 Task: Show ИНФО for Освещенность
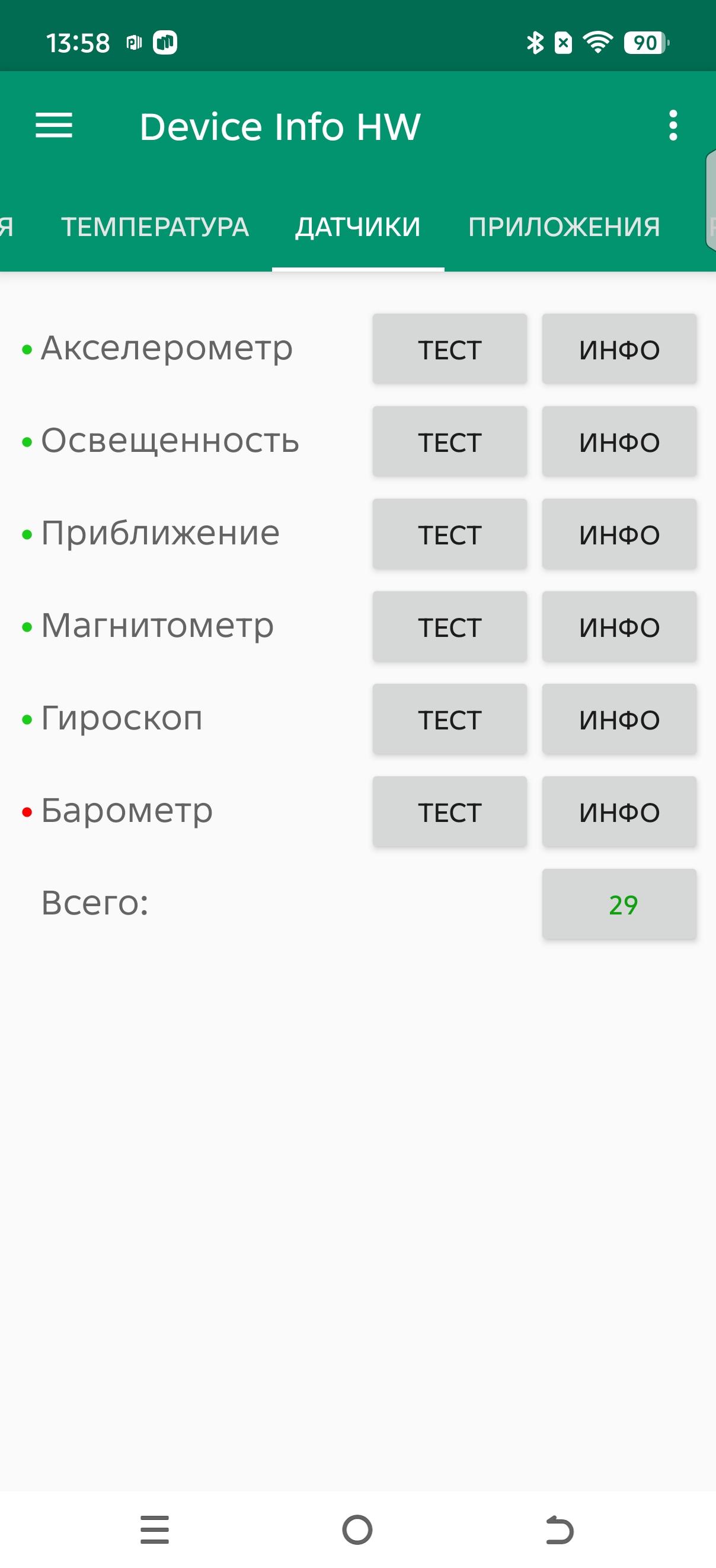pyautogui.click(x=619, y=442)
